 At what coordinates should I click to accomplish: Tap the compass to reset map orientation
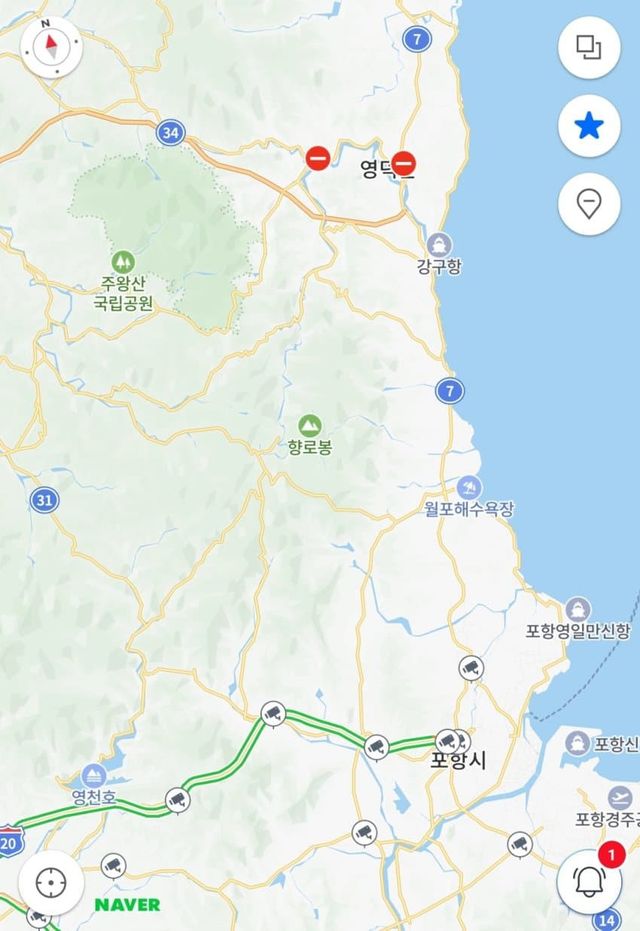click(x=51, y=45)
